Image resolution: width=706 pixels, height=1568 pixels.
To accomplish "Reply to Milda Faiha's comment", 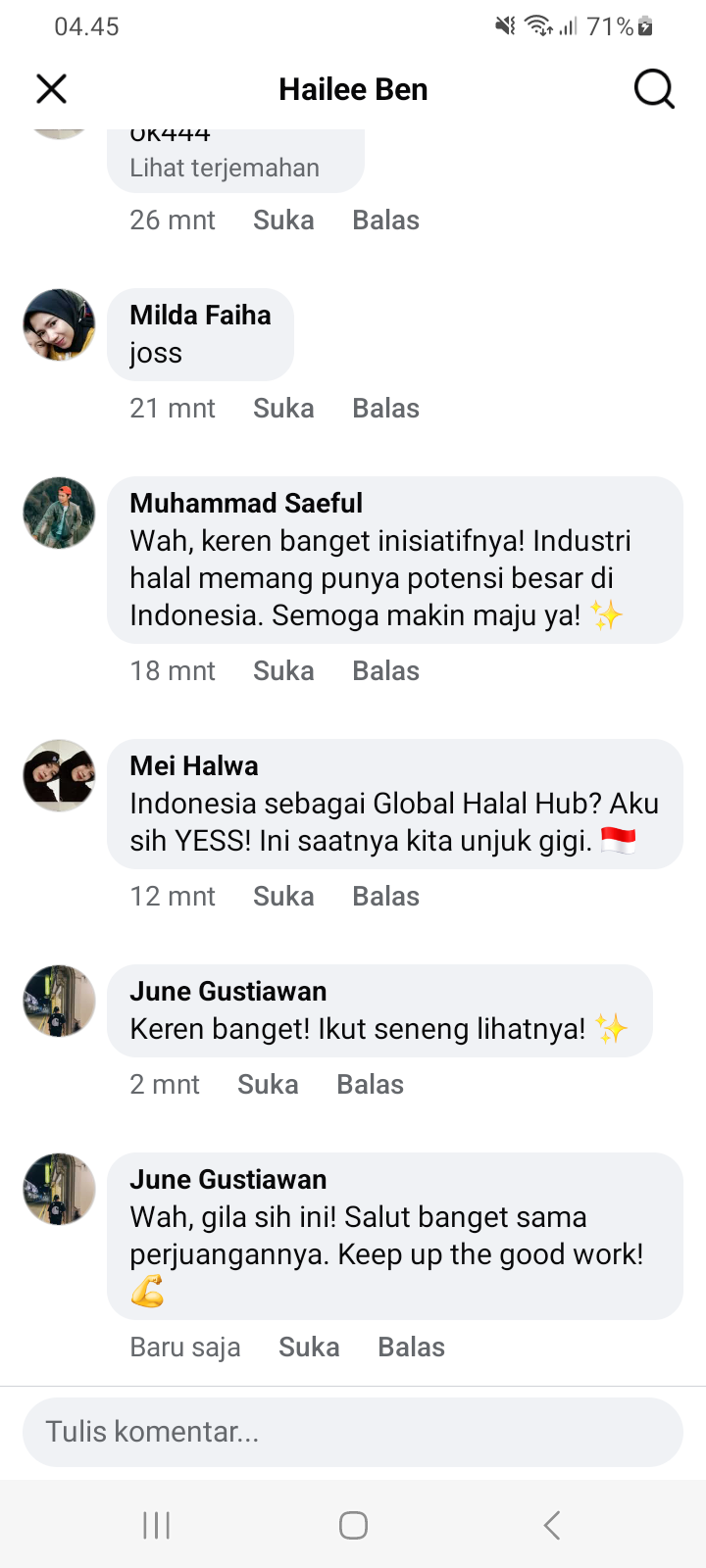I will pos(385,408).
